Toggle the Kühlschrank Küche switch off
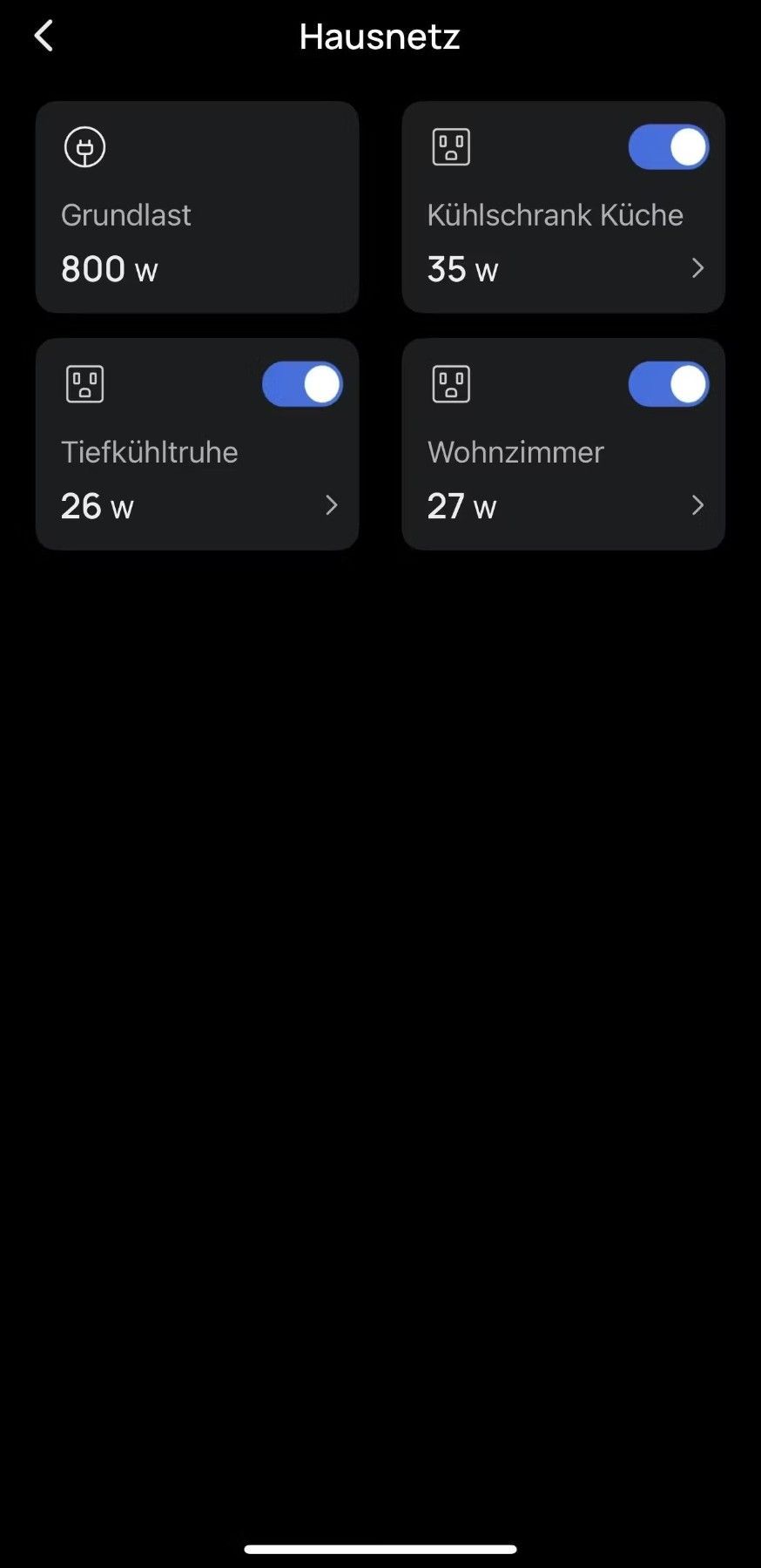This screenshot has height=1568, width=761. [x=668, y=147]
